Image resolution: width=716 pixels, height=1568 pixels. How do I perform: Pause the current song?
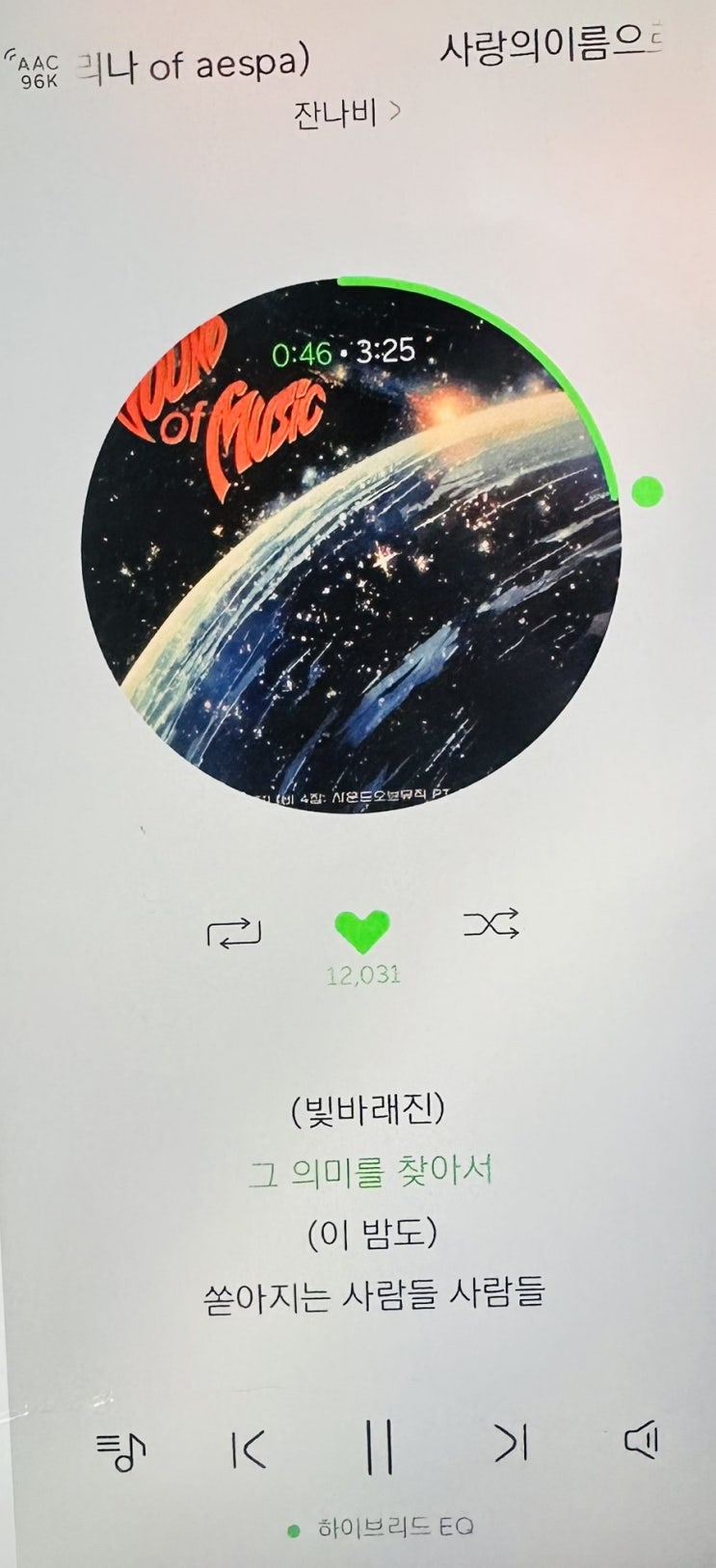pyautogui.click(x=379, y=1448)
